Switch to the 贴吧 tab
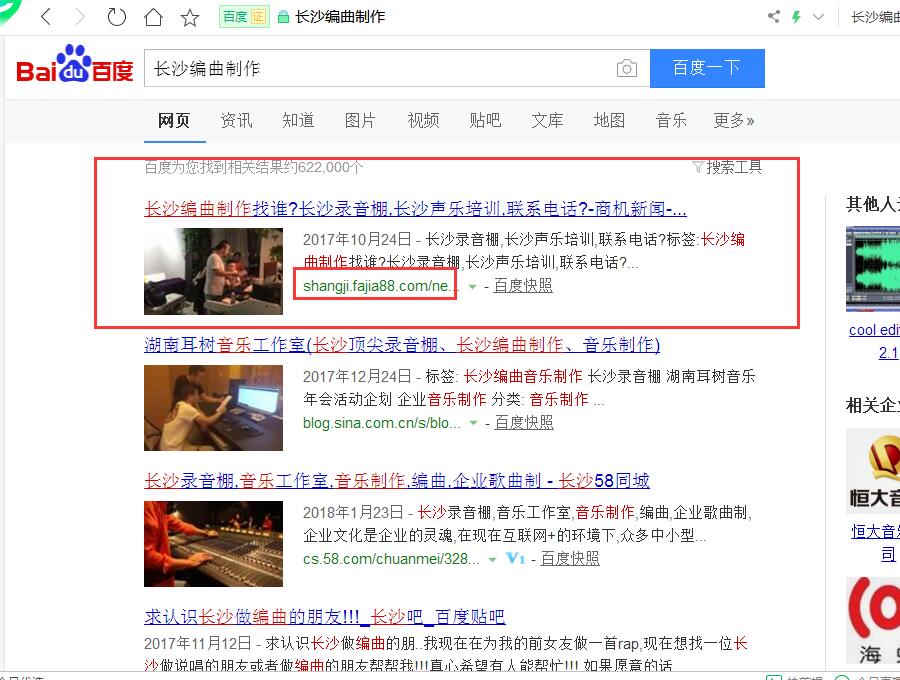The image size is (900, 680). pos(485,120)
